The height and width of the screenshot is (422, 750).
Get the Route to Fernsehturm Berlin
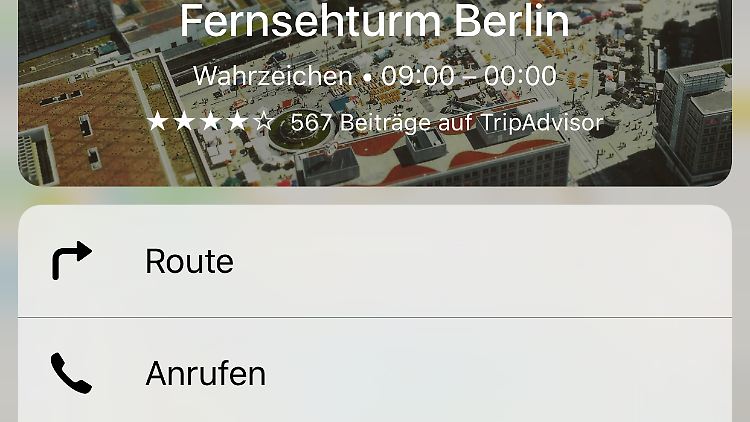point(375,261)
